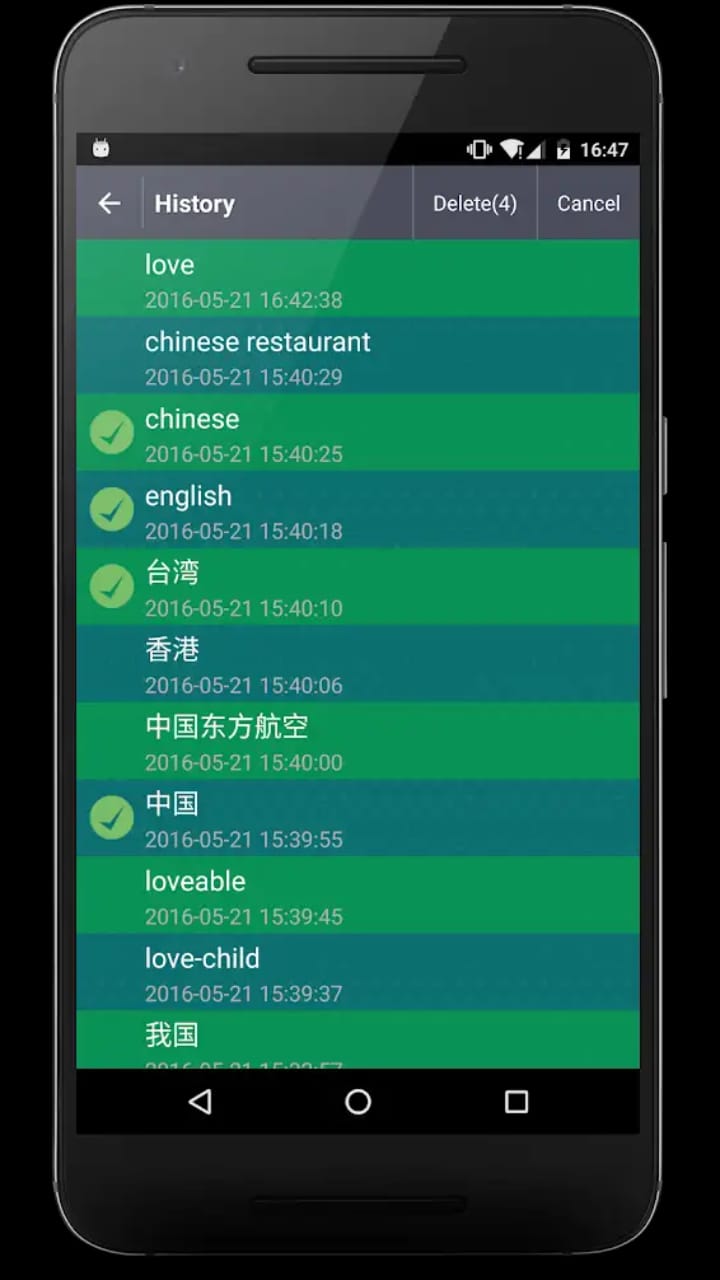This screenshot has height=1280, width=720.
Task: Select the '香港' history entry
Action: click(x=357, y=664)
